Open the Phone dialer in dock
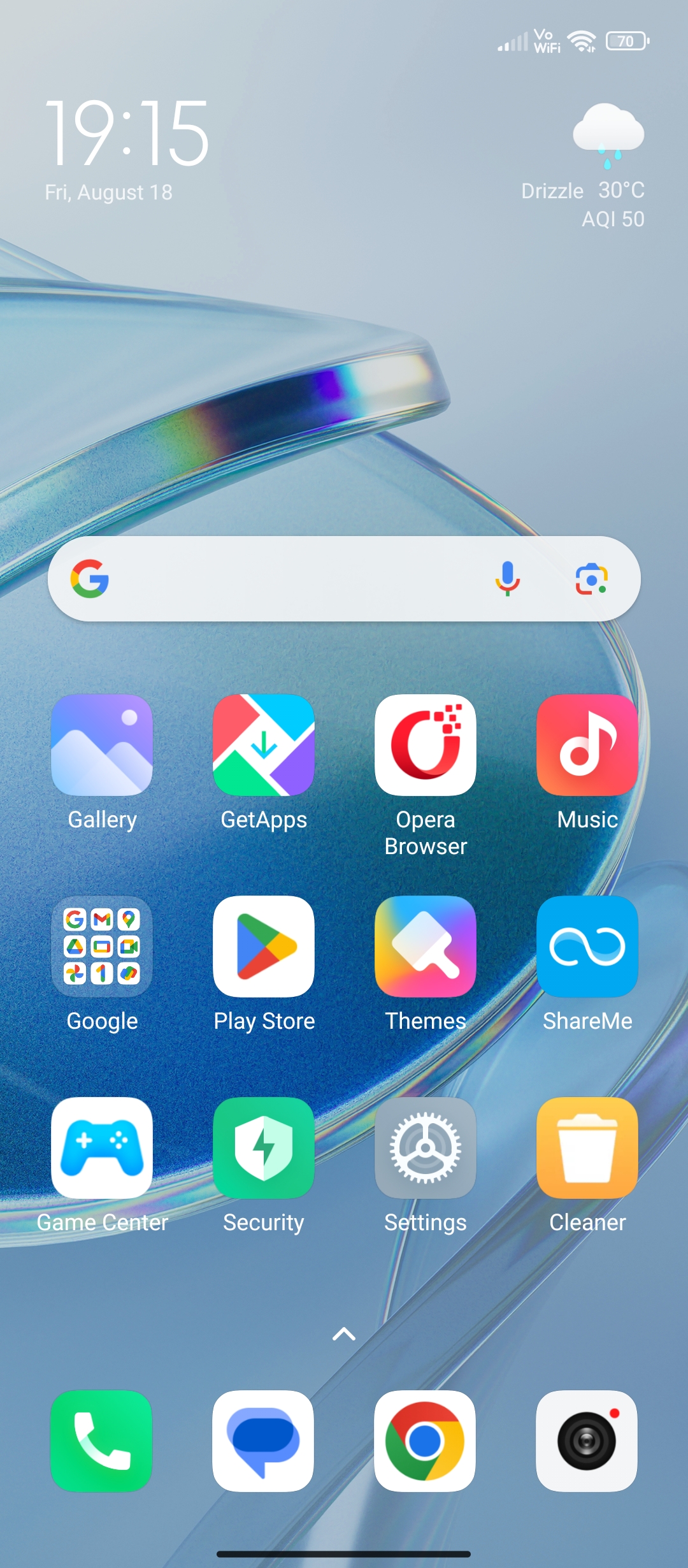688x1568 pixels. pyautogui.click(x=102, y=1441)
